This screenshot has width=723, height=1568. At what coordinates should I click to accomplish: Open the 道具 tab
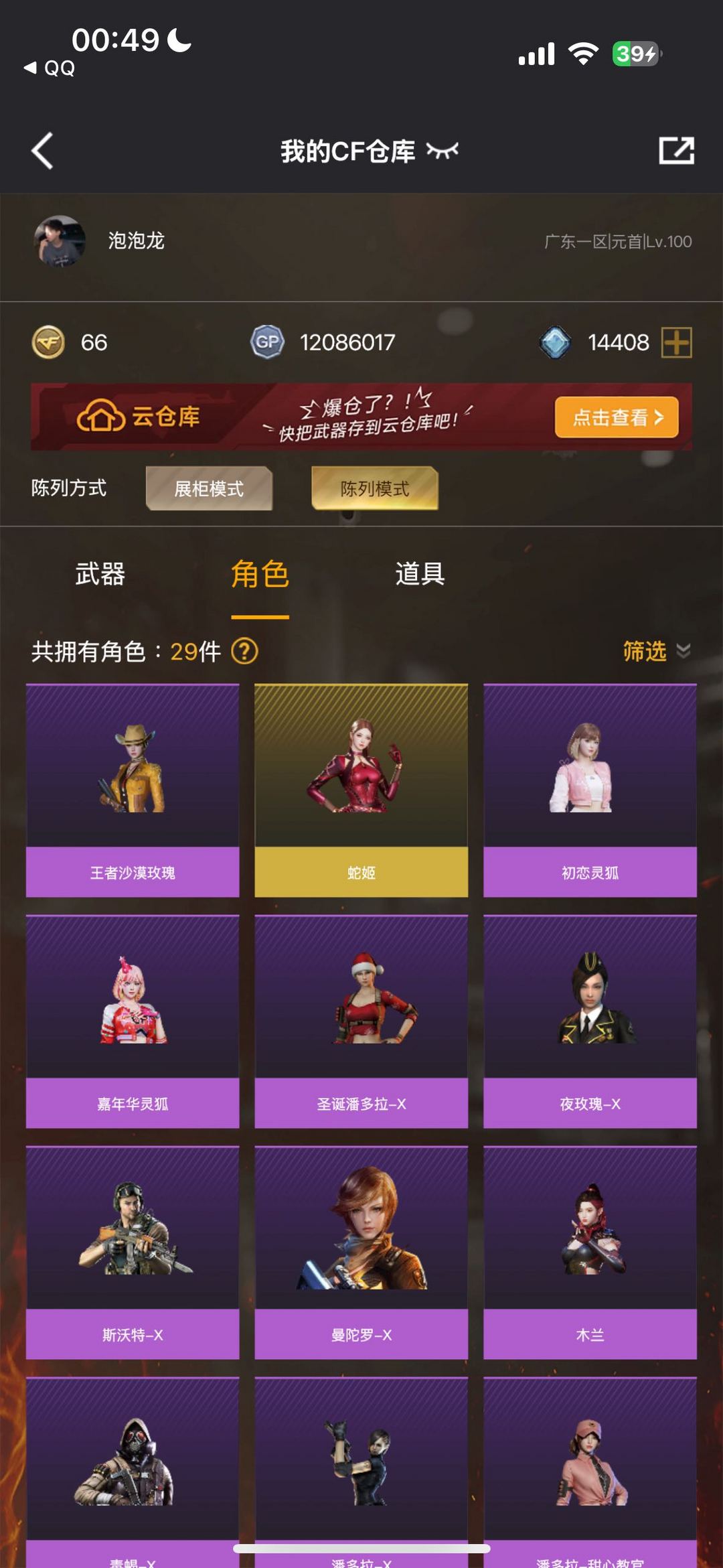tap(420, 574)
